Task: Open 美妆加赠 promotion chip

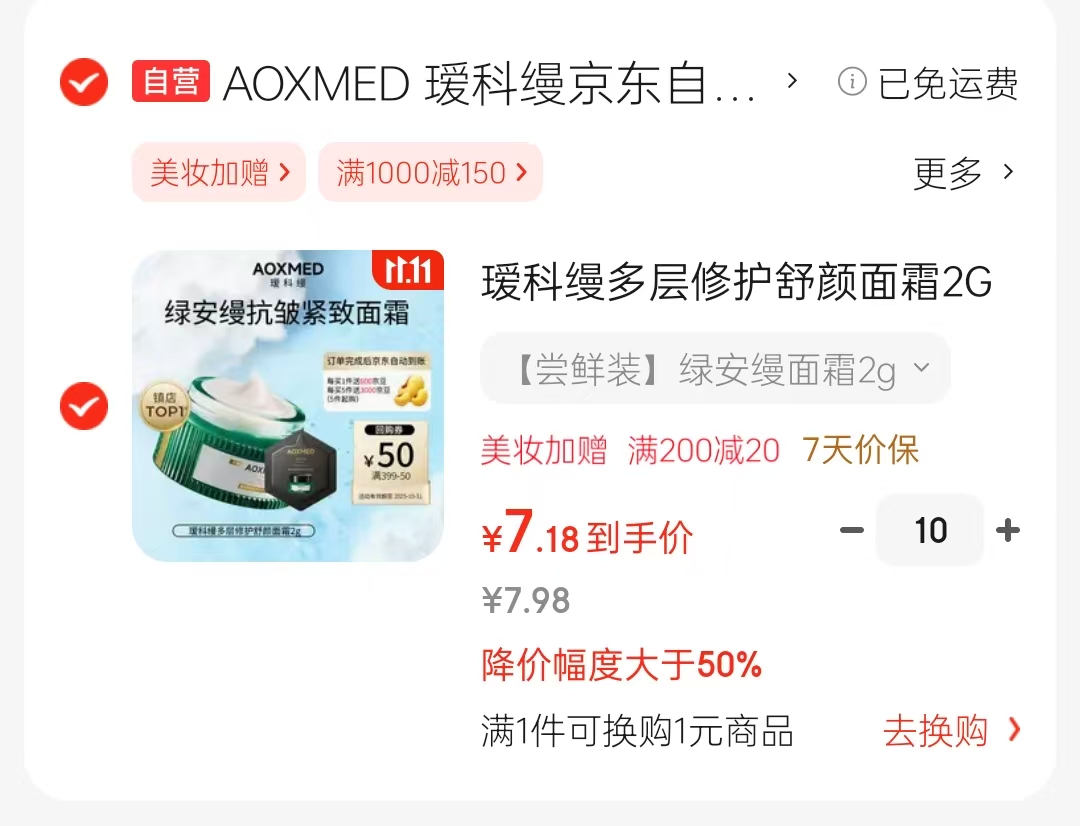Action: 219,172
